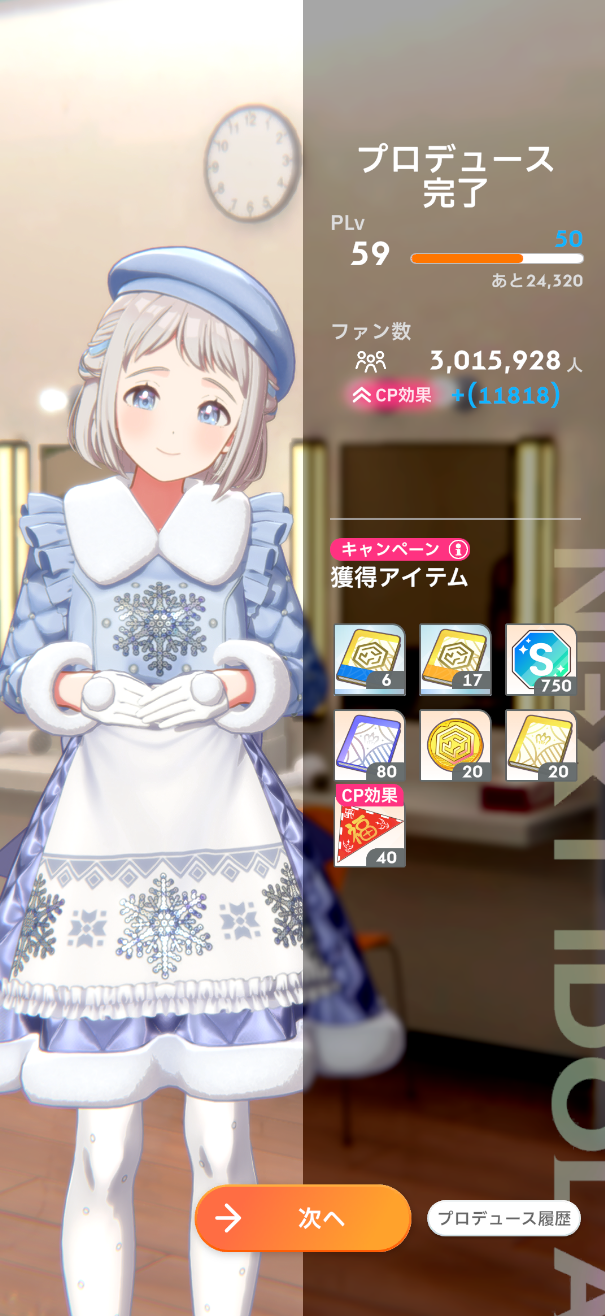View the blue book item with 6

click(x=369, y=658)
